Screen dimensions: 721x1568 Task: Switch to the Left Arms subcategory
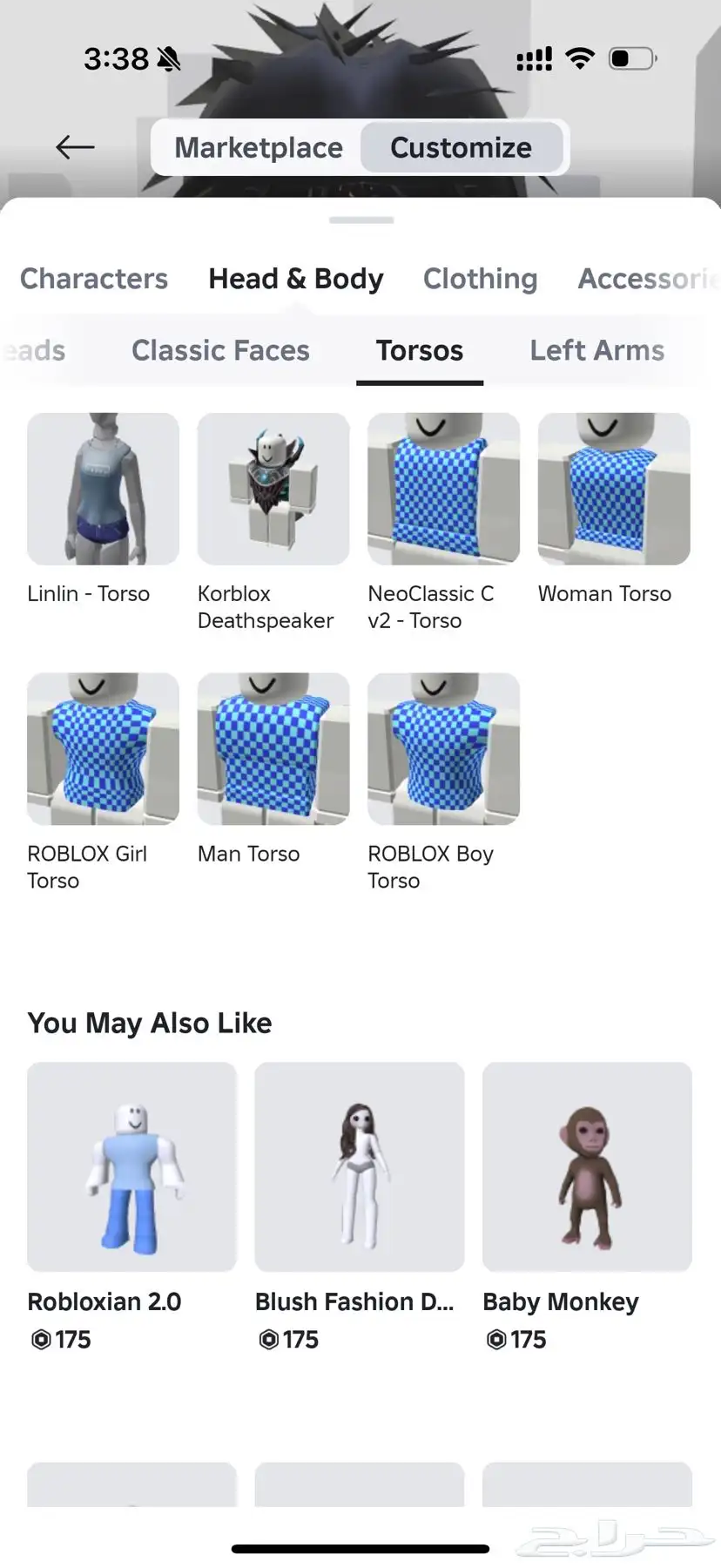click(x=596, y=350)
